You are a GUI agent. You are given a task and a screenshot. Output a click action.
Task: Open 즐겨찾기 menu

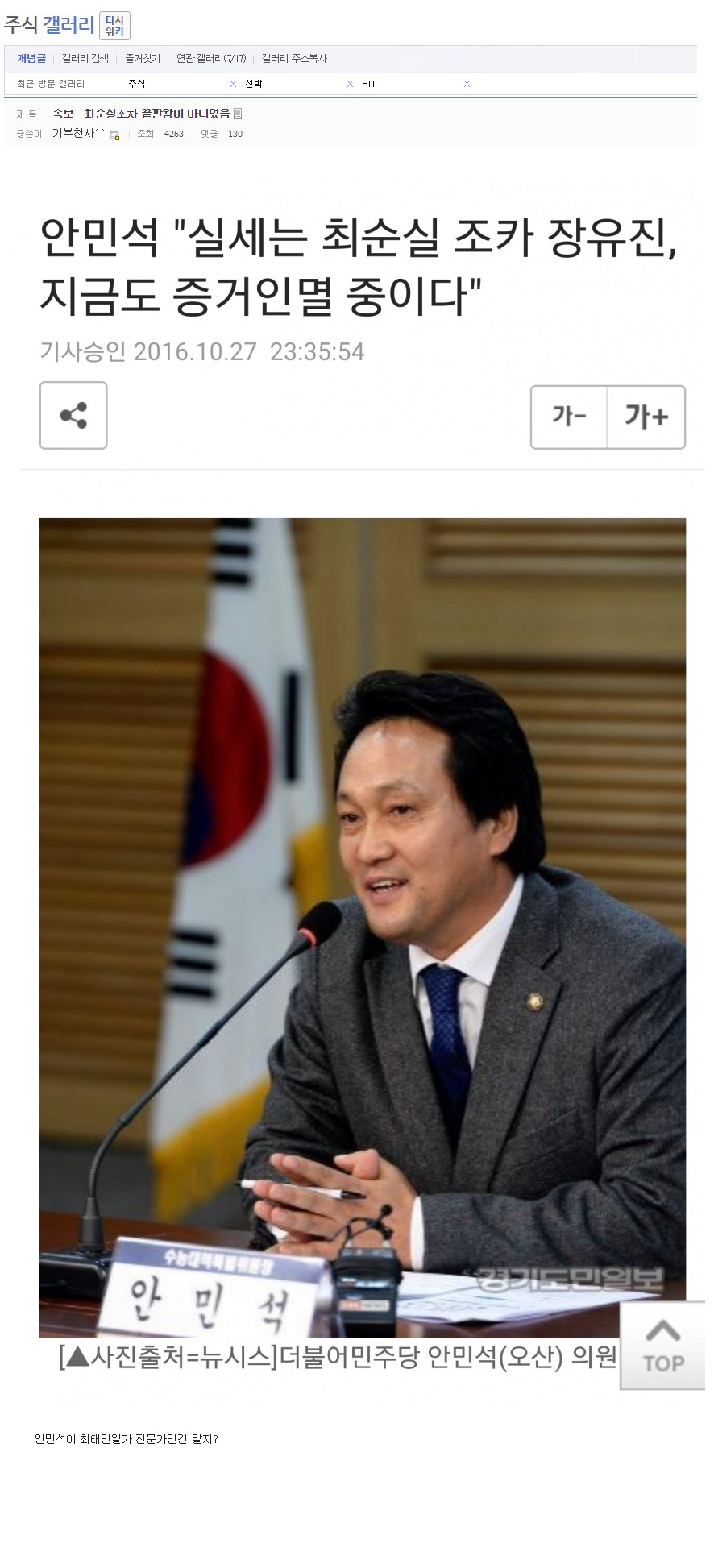(143, 59)
